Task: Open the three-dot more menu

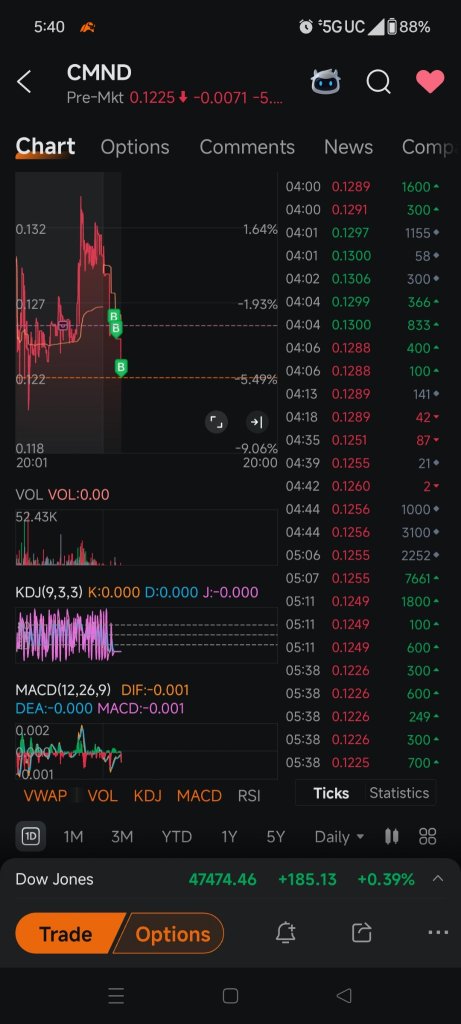Action: 437,933
